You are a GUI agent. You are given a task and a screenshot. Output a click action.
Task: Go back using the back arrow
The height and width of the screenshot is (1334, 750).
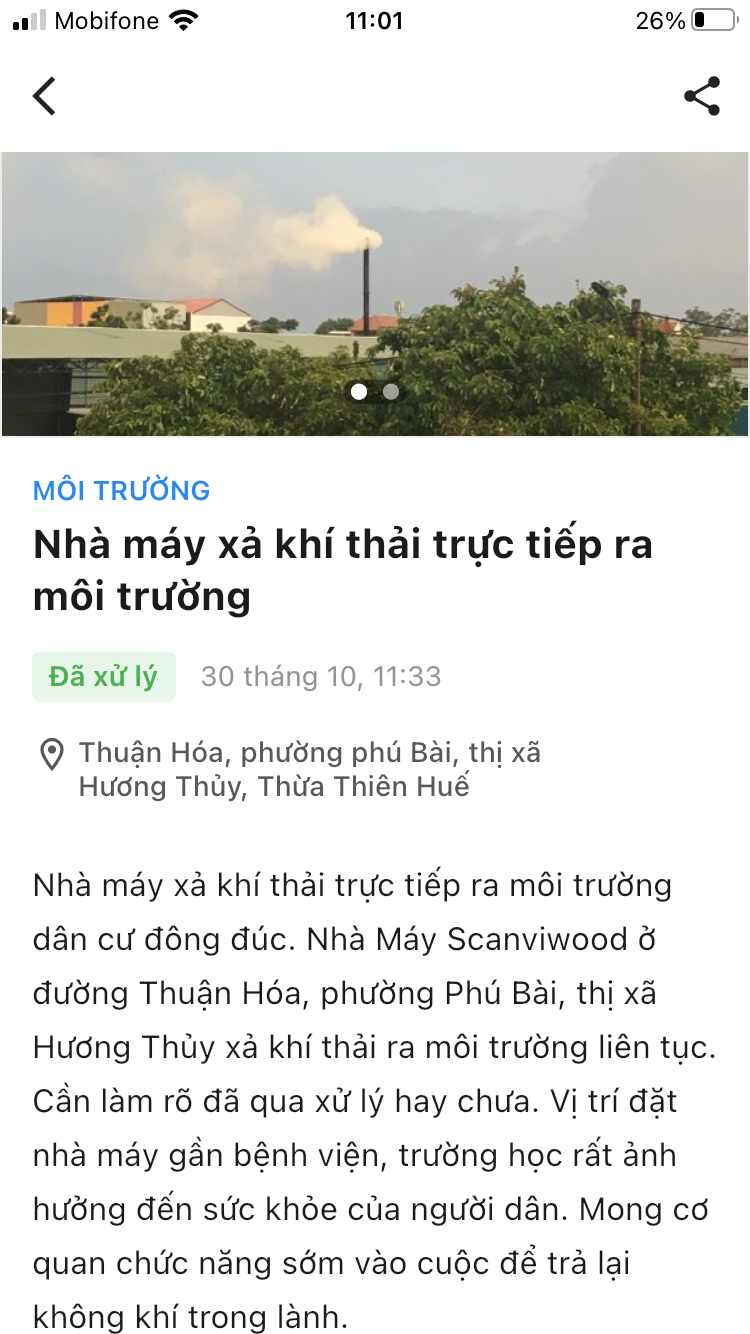pos(44,96)
